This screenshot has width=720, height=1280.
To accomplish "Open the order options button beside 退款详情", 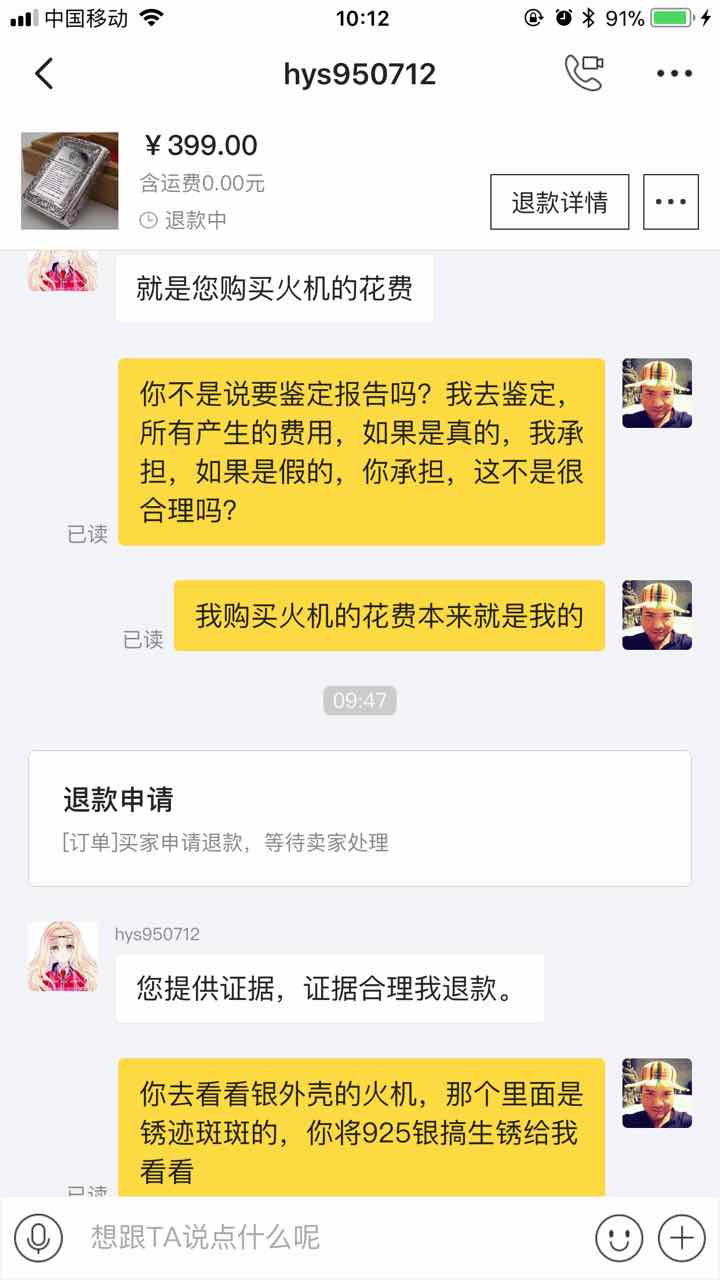I will tap(671, 202).
